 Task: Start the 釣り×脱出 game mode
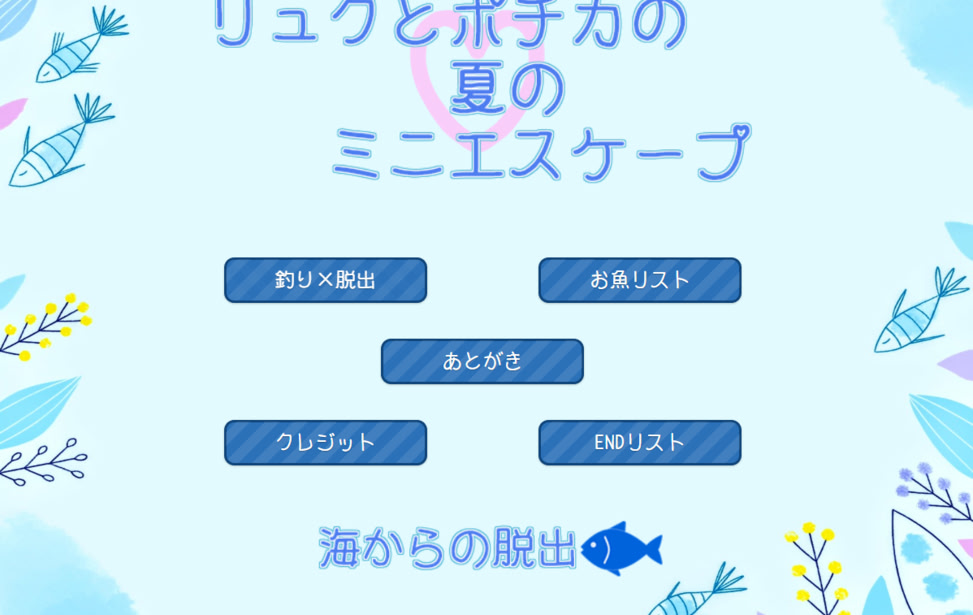pos(325,280)
